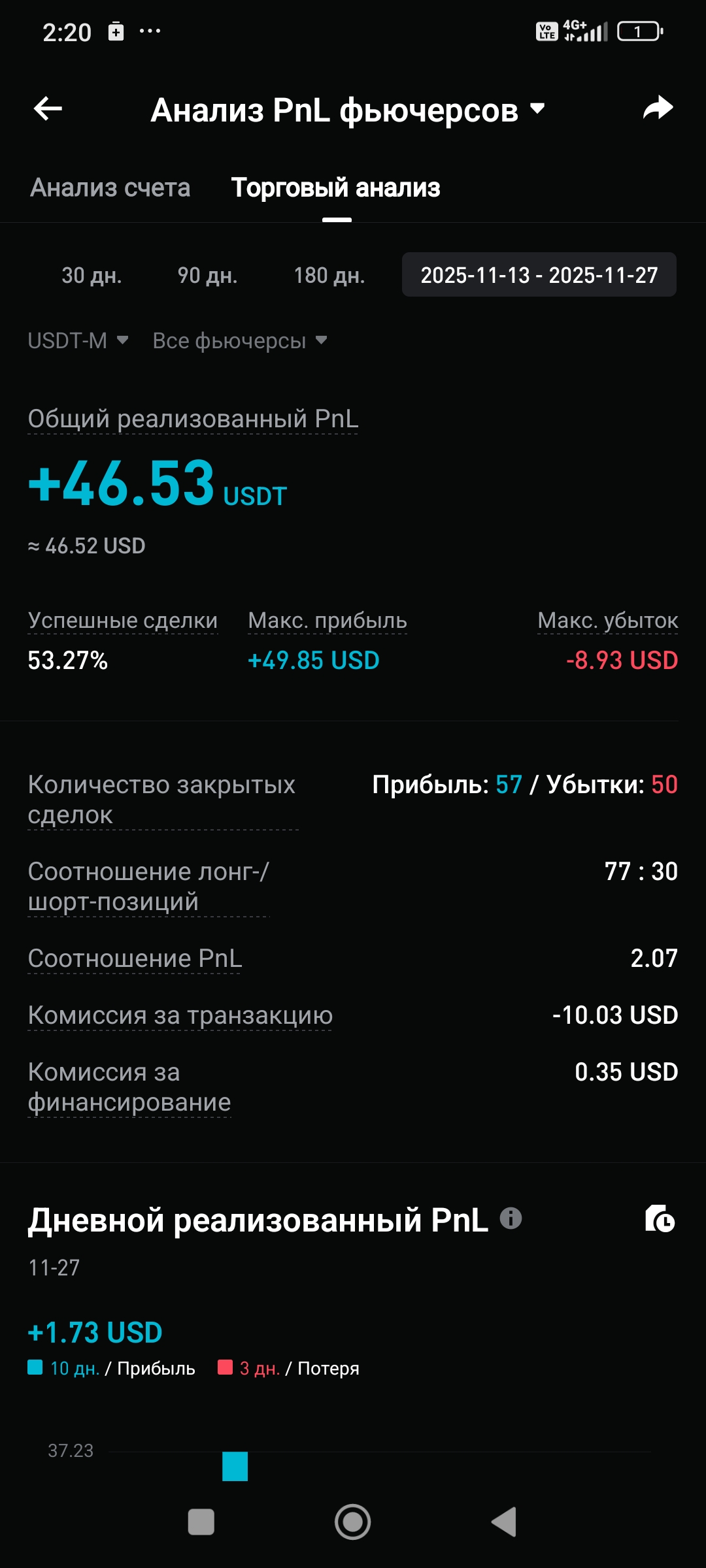Open the custom date range 2025-11-13 - 2025-11-27
The height and width of the screenshot is (1568, 706).
click(x=539, y=275)
